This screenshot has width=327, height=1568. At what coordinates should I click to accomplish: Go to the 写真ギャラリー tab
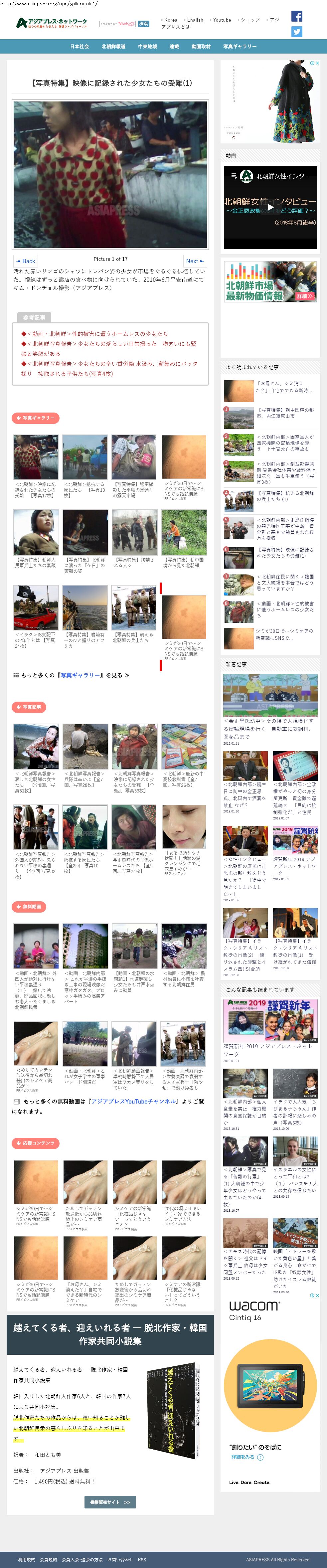pyautogui.click(x=239, y=46)
